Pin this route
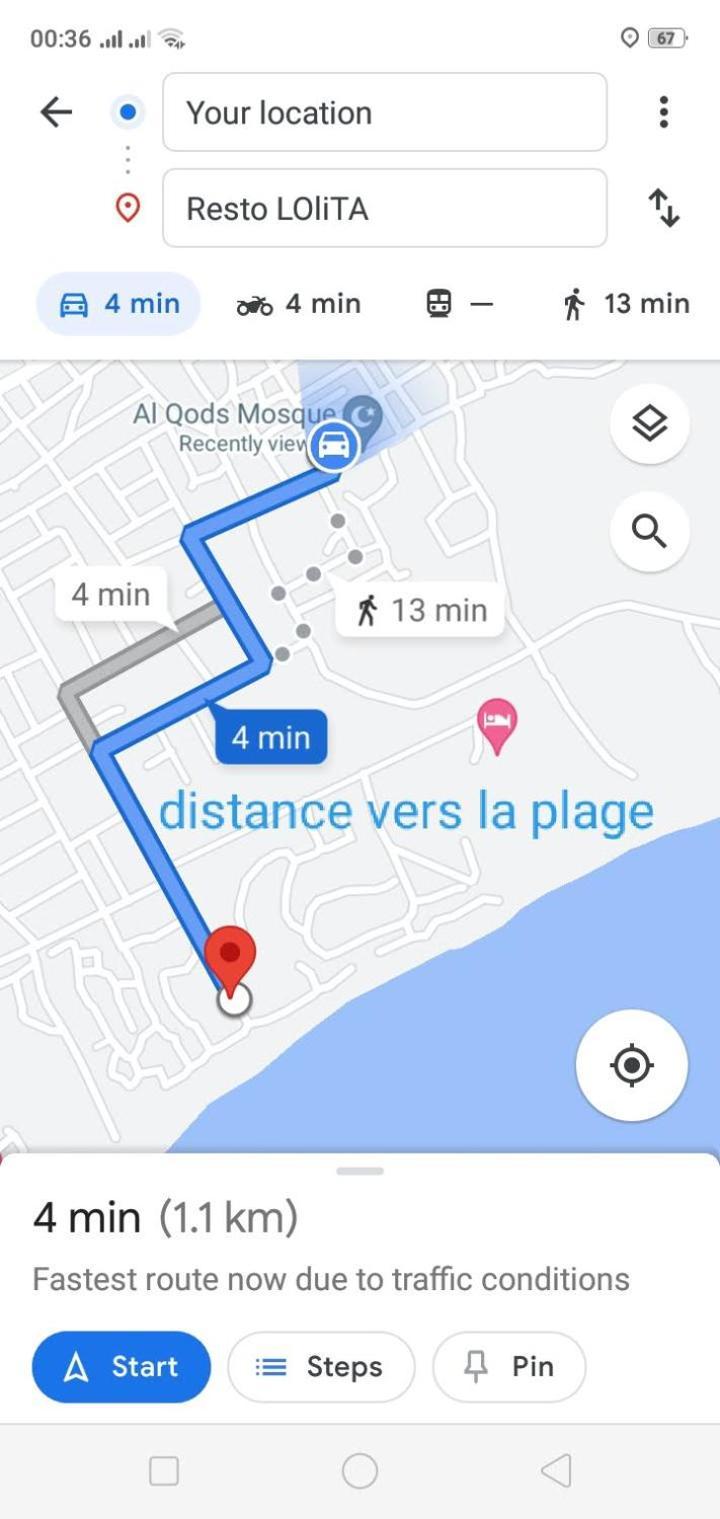This screenshot has height=1519, width=720. 509,1367
